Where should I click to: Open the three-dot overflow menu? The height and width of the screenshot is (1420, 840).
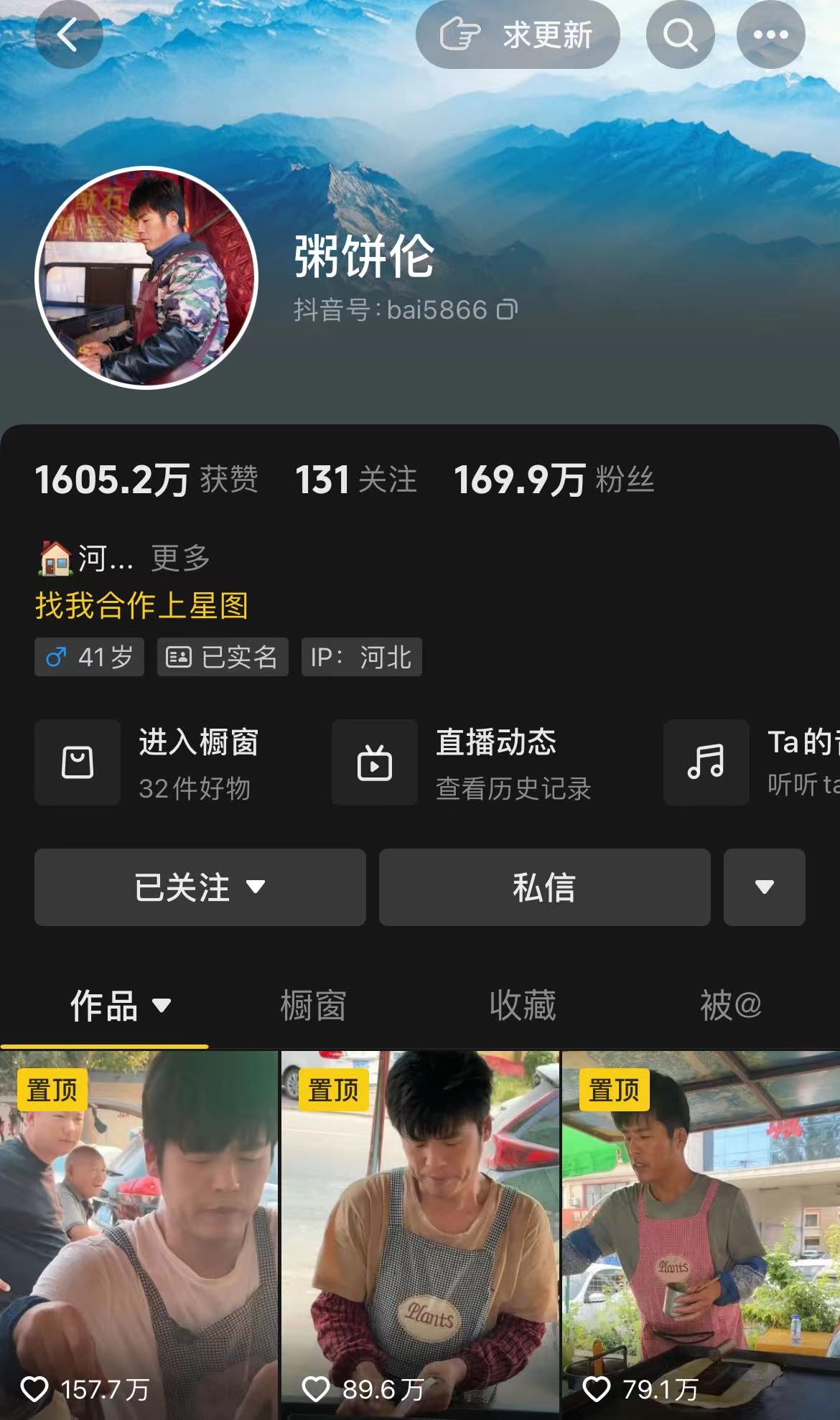tap(770, 34)
